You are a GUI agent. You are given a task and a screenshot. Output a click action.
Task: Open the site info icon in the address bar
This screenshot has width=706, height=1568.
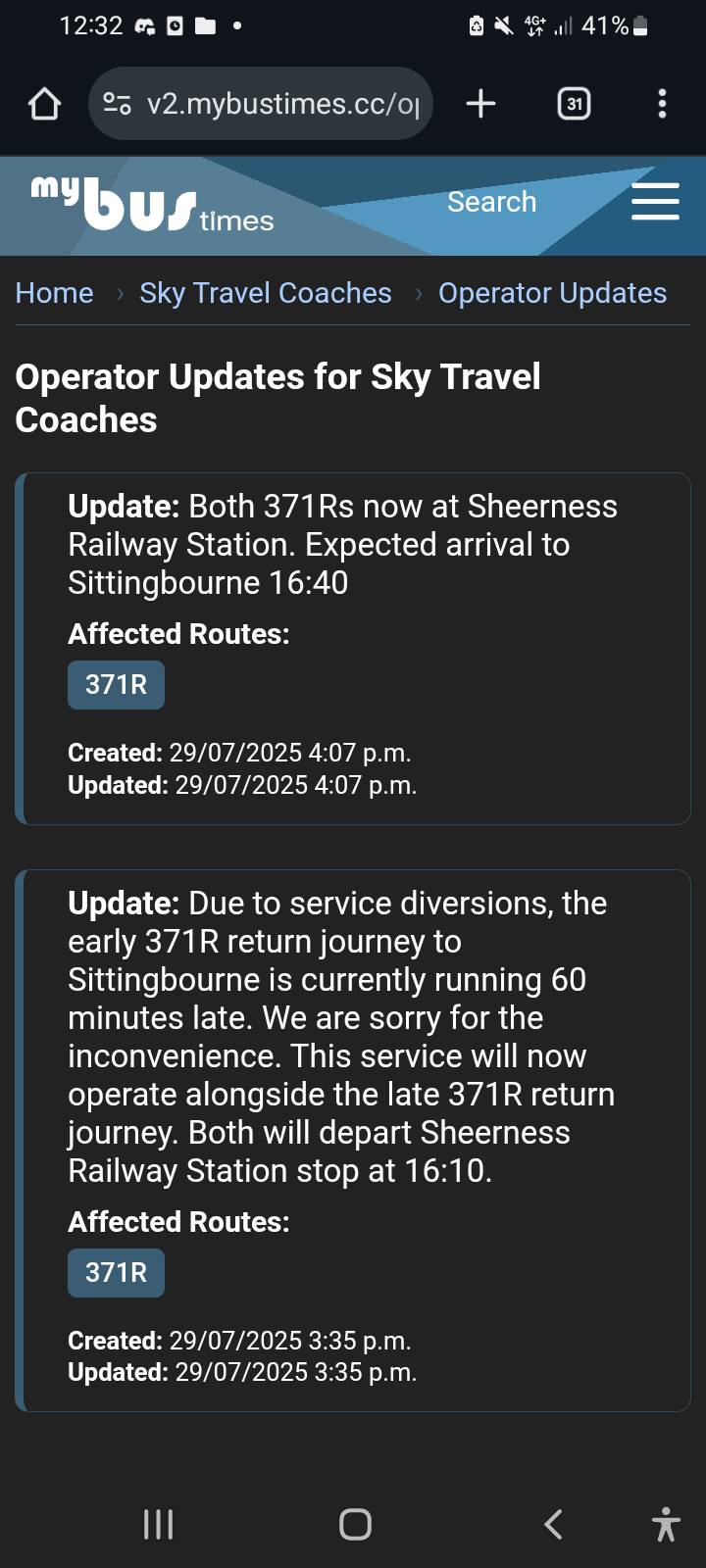[x=118, y=104]
